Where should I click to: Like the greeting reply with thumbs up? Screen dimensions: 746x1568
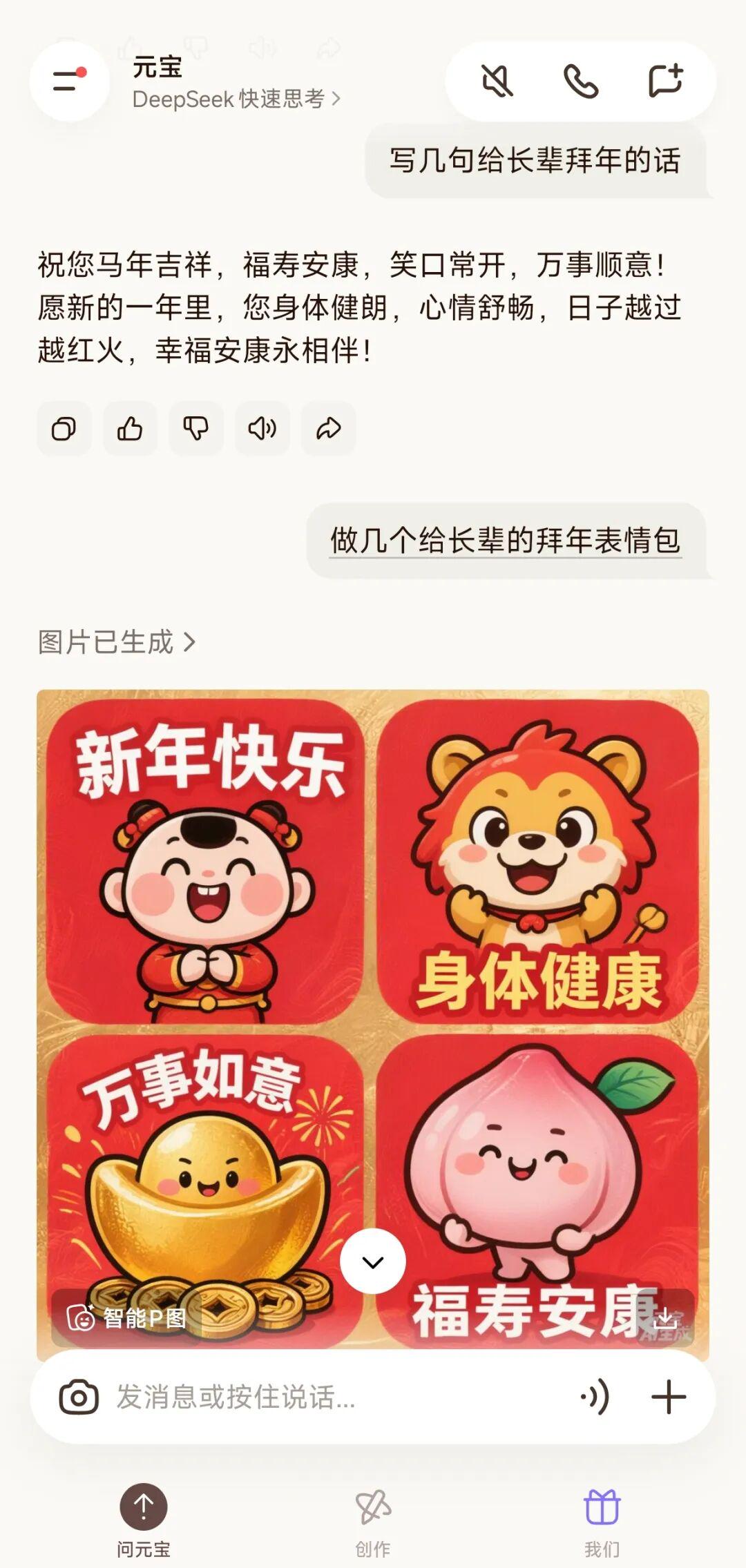coord(130,429)
